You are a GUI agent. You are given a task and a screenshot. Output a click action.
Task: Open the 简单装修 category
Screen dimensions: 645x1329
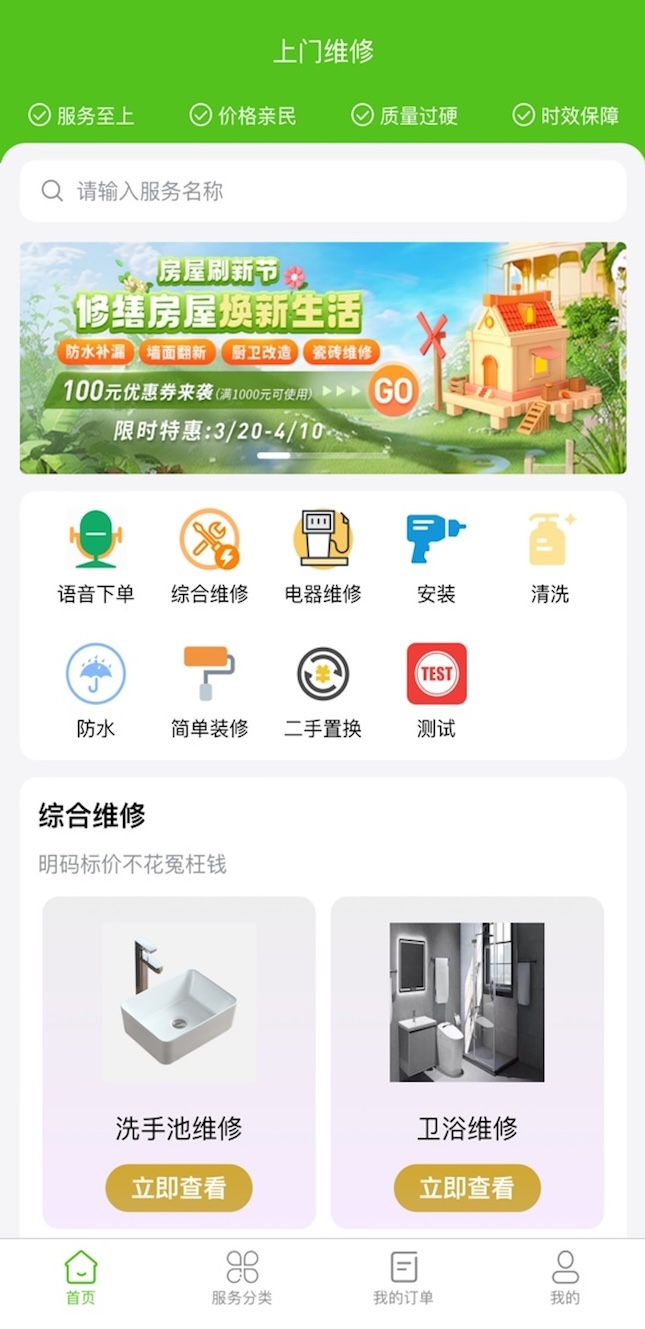[x=209, y=690]
